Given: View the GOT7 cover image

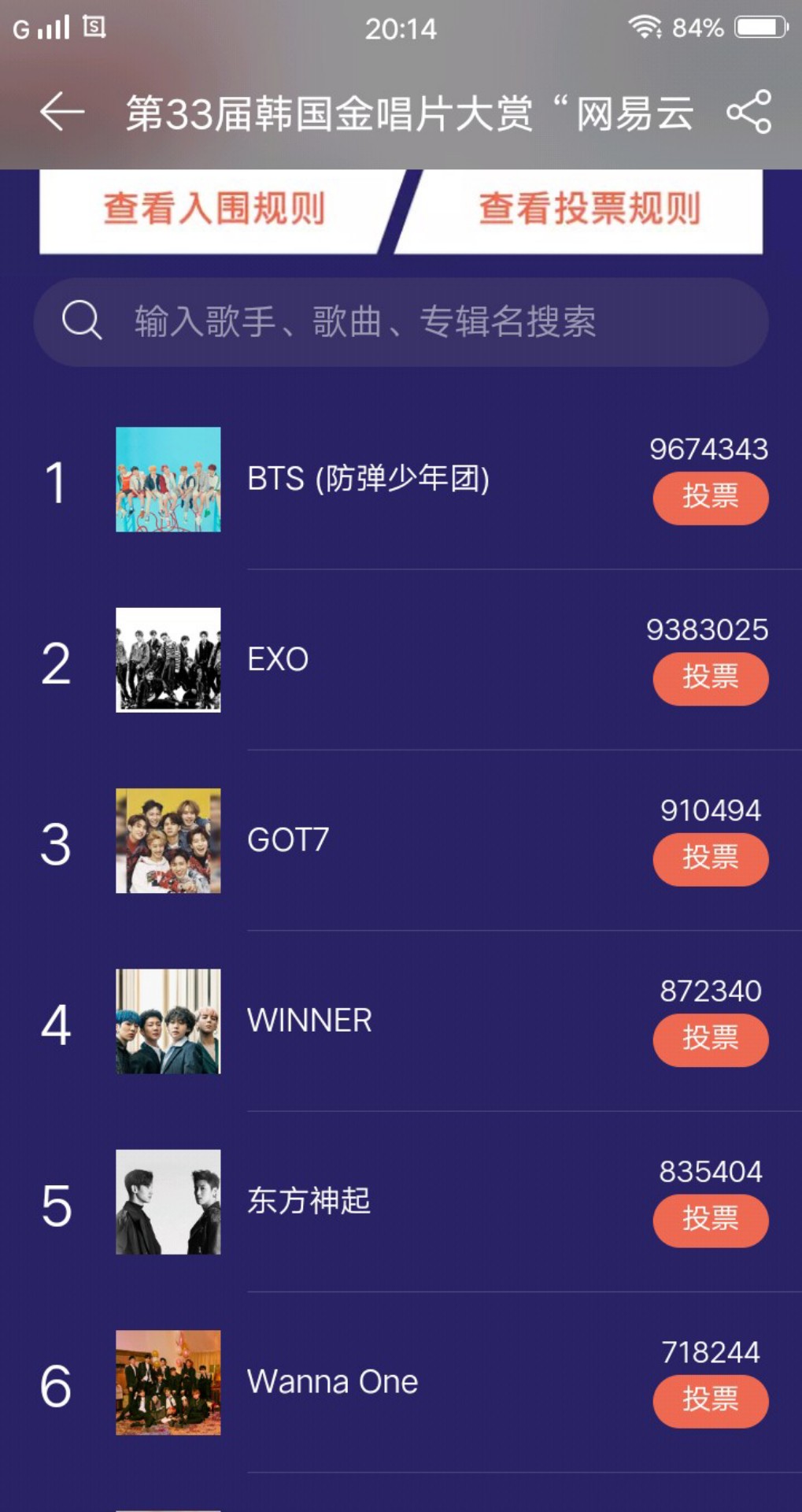Looking at the screenshot, I should pos(168,840).
